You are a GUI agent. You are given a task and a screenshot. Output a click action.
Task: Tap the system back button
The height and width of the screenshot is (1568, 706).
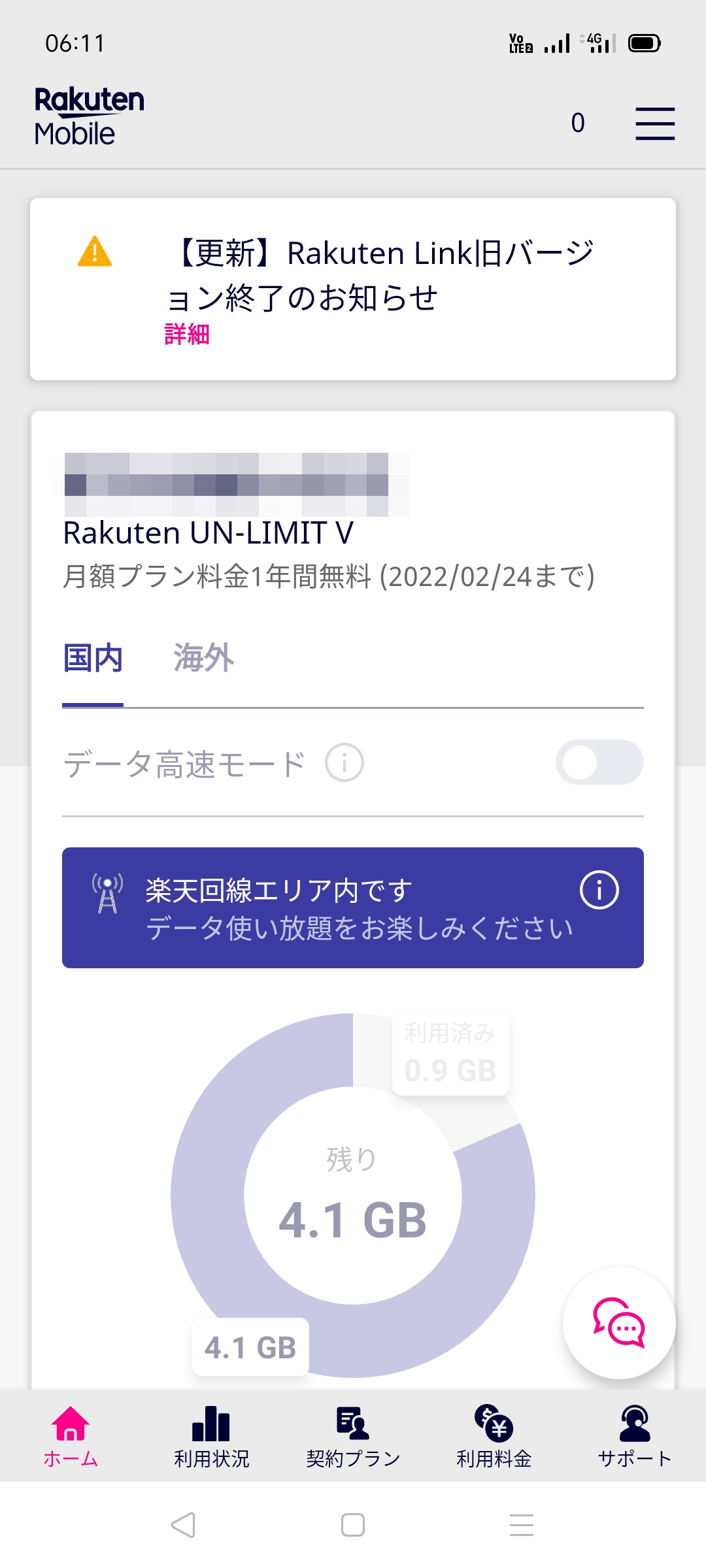(x=184, y=1525)
